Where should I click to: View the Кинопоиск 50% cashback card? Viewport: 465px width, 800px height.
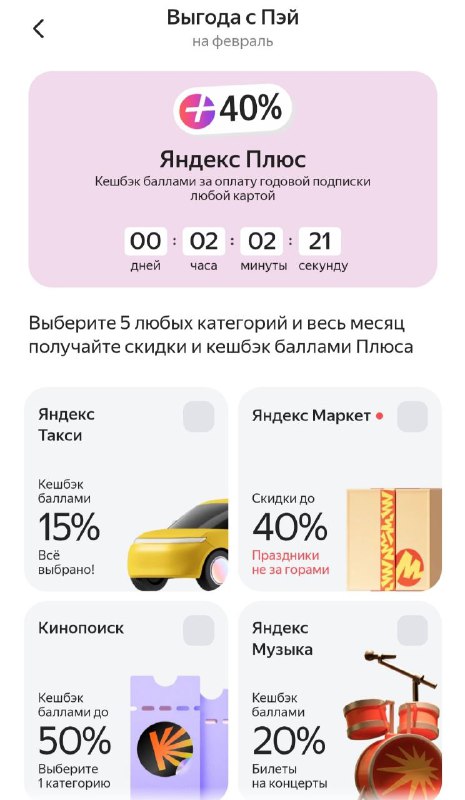coord(126,701)
